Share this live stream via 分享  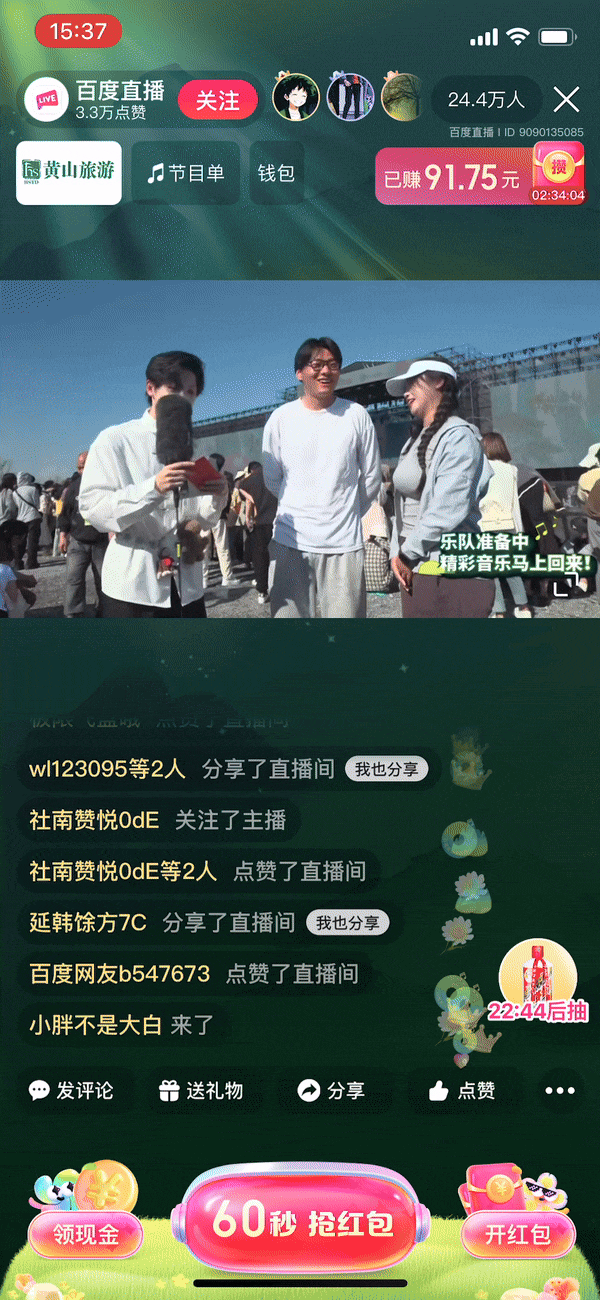coord(331,1091)
